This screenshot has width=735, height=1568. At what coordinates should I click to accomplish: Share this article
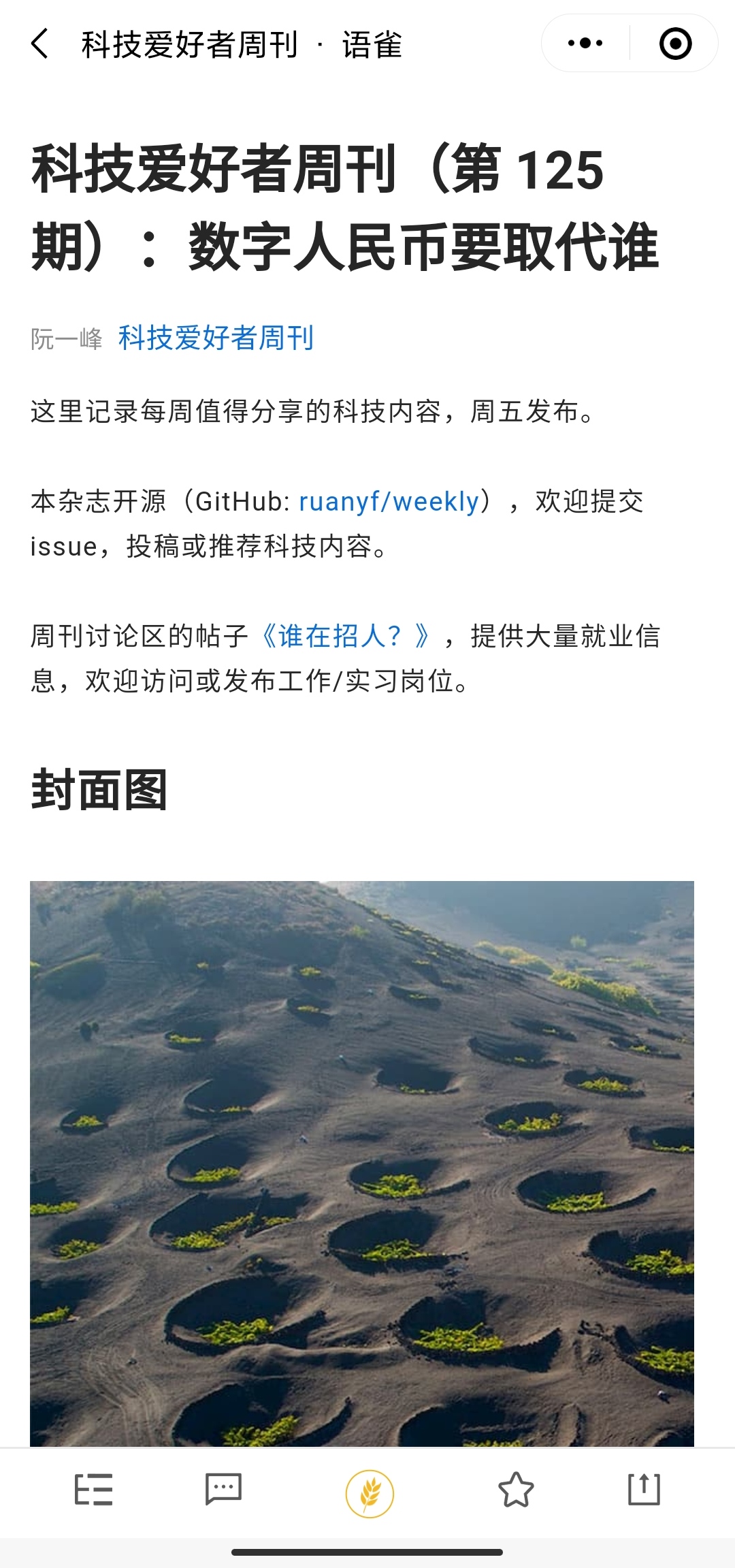(x=644, y=1489)
